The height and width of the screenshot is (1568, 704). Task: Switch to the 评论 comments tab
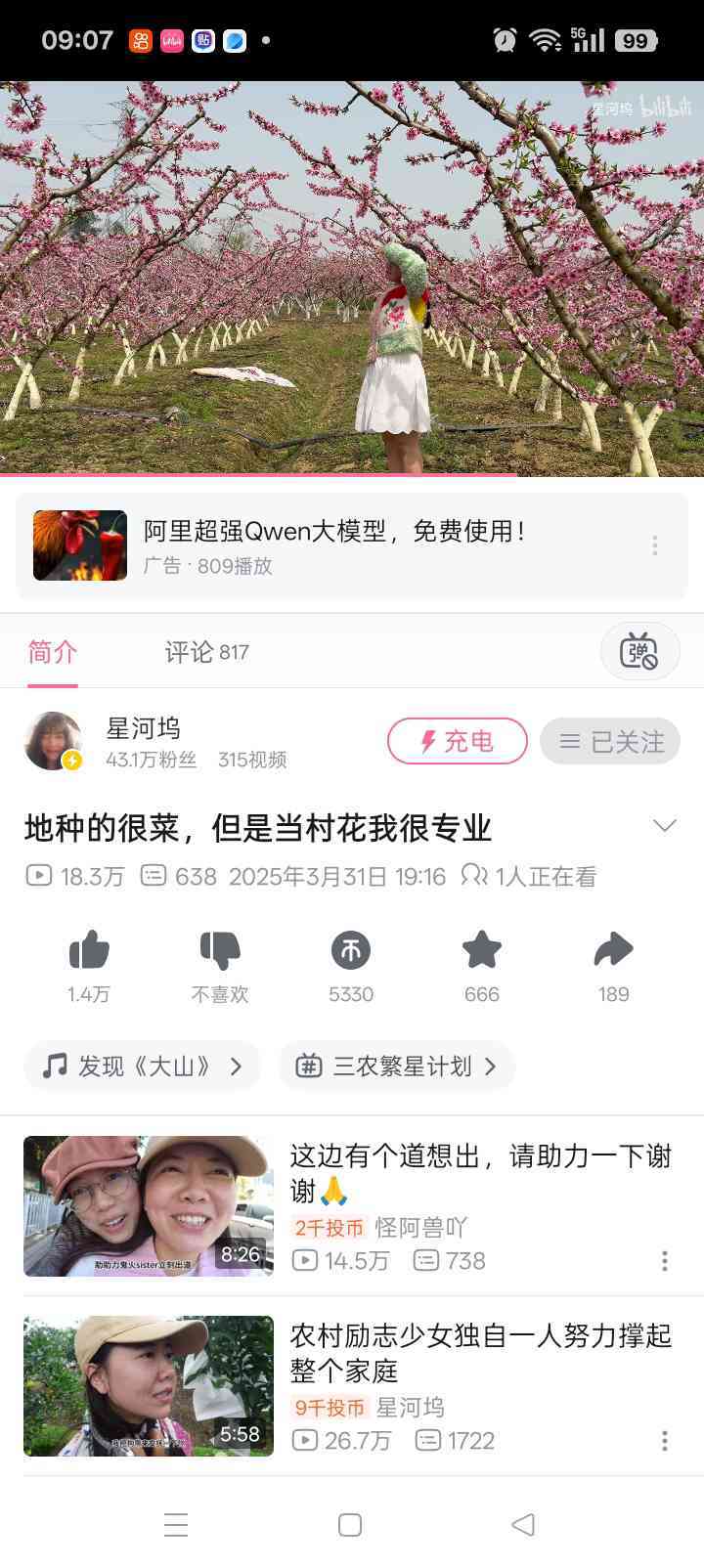click(x=206, y=652)
